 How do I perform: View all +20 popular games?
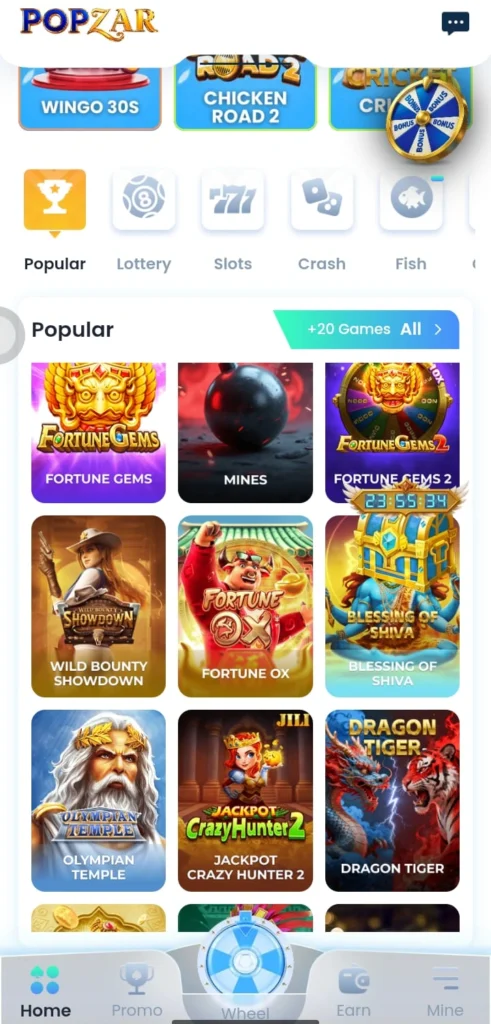367,329
